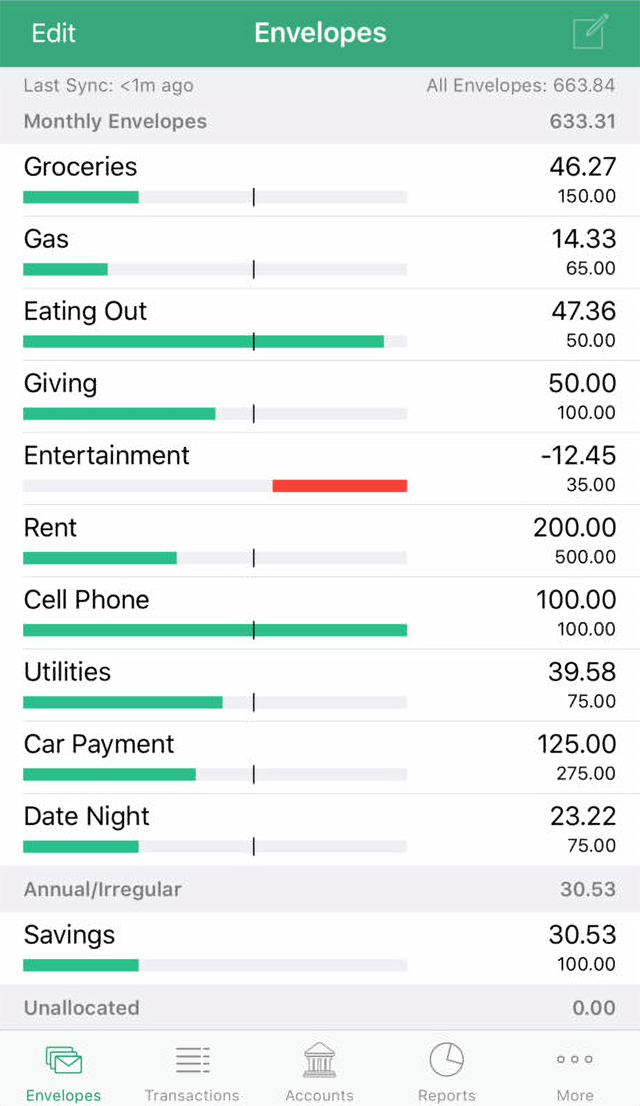Open the Gas envelope
Screen dimensions: 640x1106
[x=320, y=253]
